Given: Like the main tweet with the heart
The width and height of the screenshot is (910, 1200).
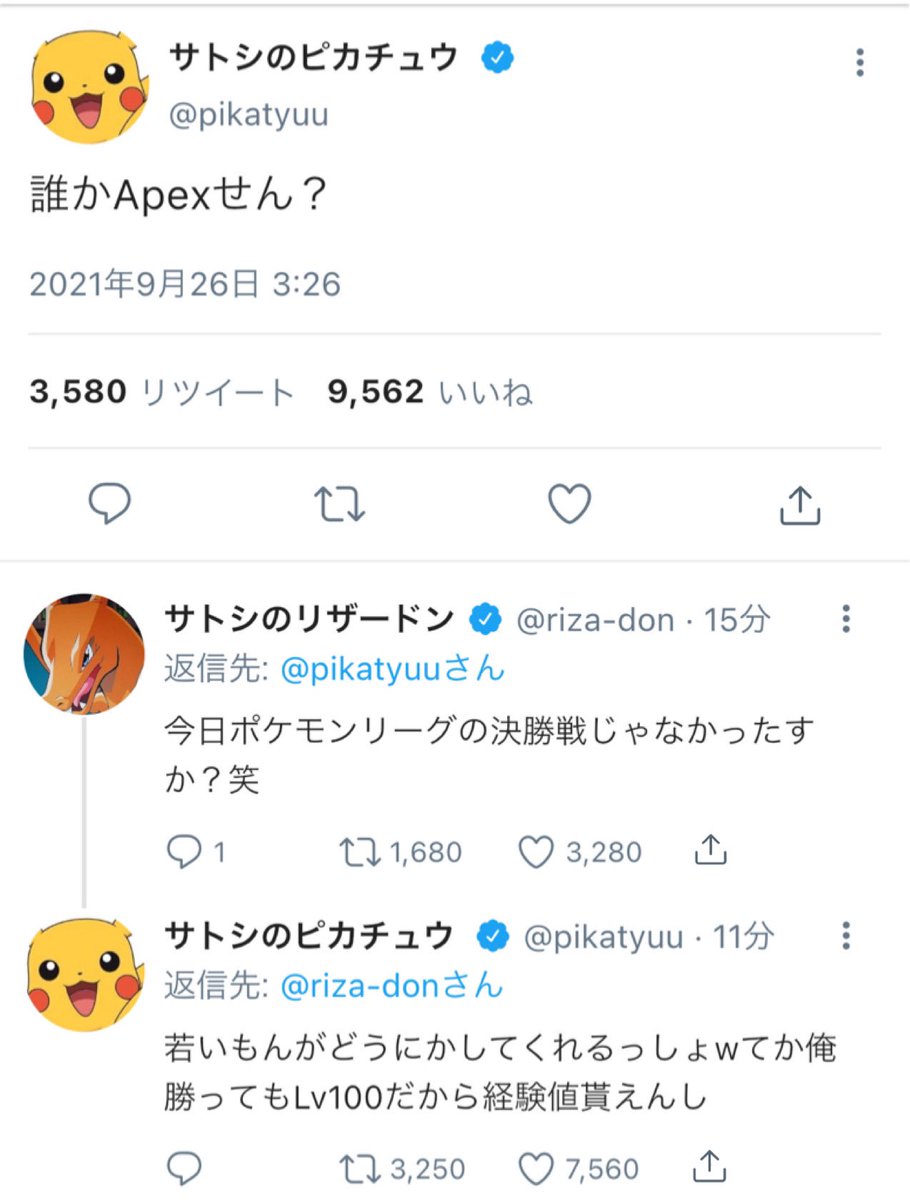Looking at the screenshot, I should (568, 505).
